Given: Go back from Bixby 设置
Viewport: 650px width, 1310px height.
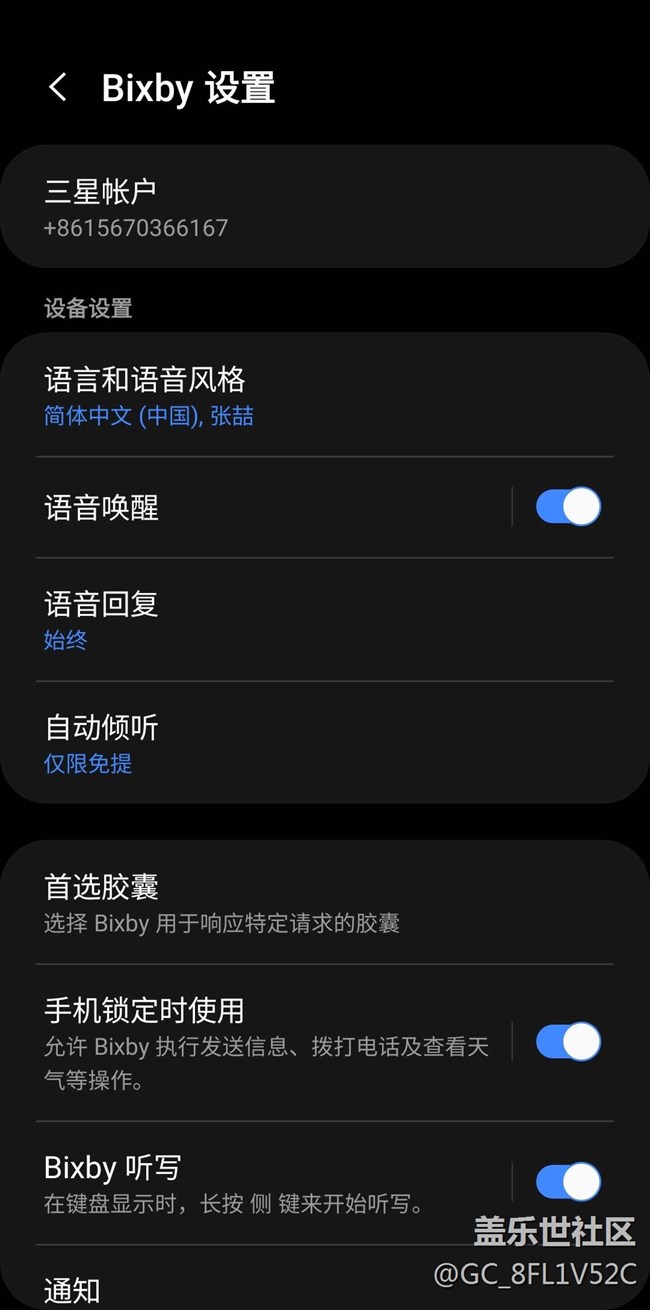Looking at the screenshot, I should point(58,88).
